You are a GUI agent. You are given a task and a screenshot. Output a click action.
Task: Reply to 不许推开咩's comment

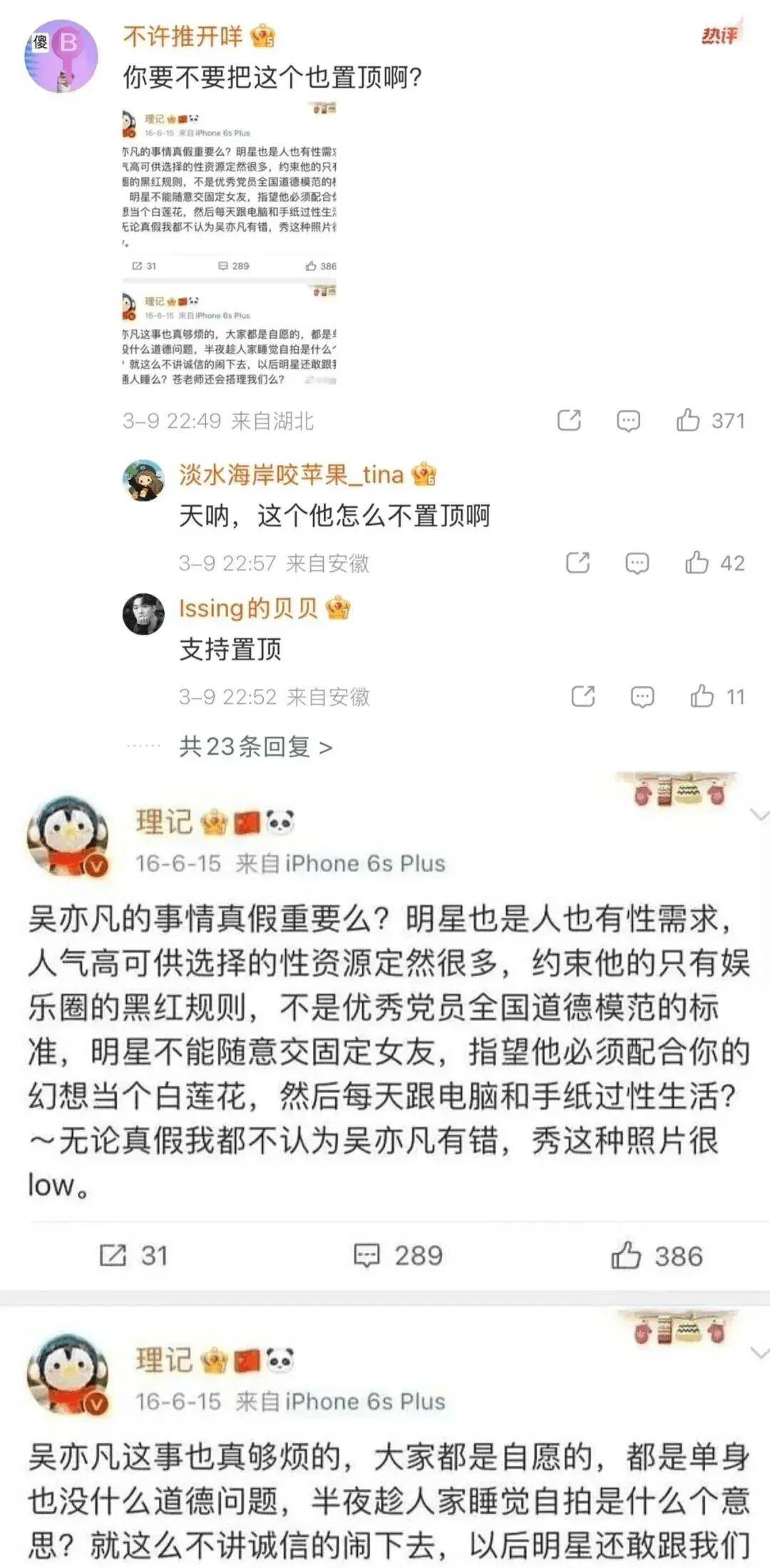coord(628,421)
